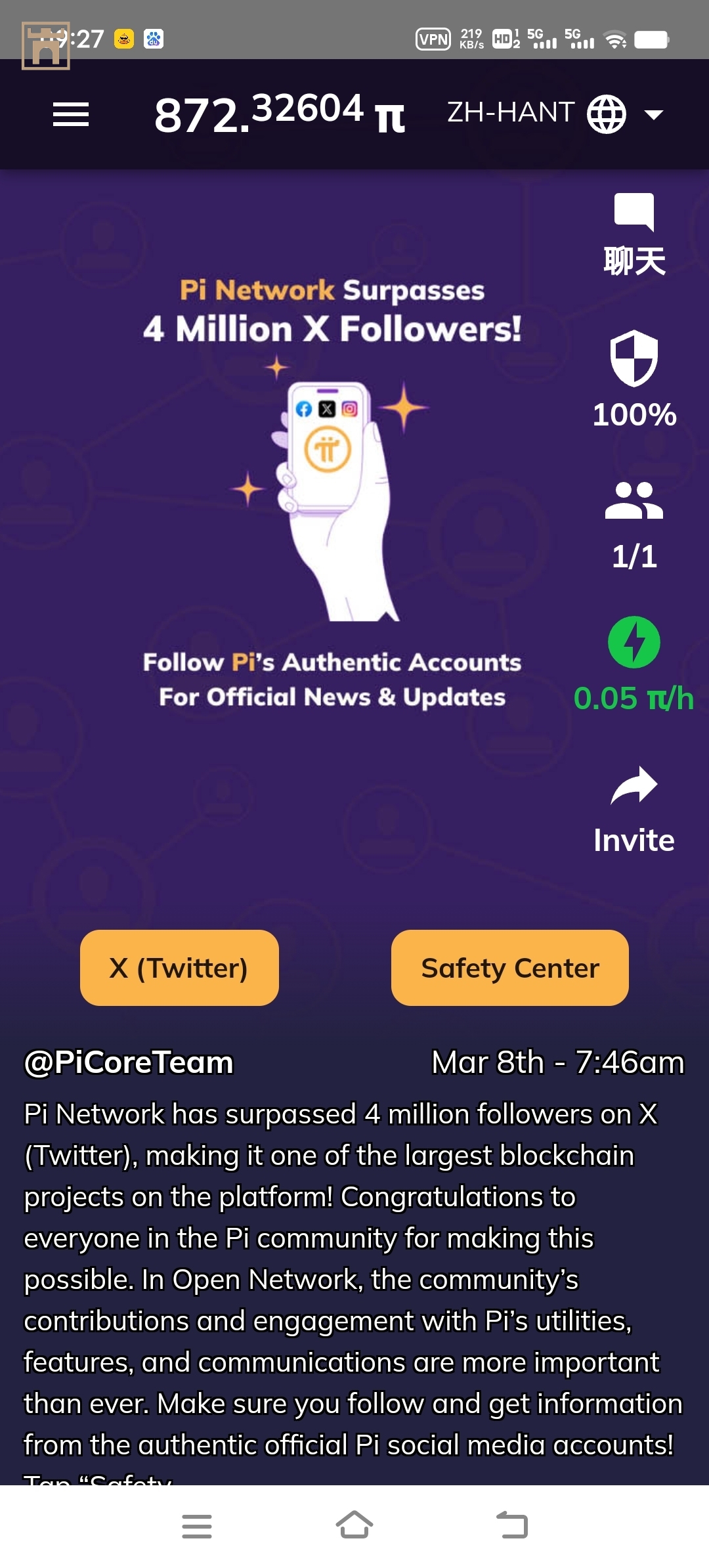This screenshot has height=1568, width=709.
Task: Go to the system home screen
Action: 354,1525
